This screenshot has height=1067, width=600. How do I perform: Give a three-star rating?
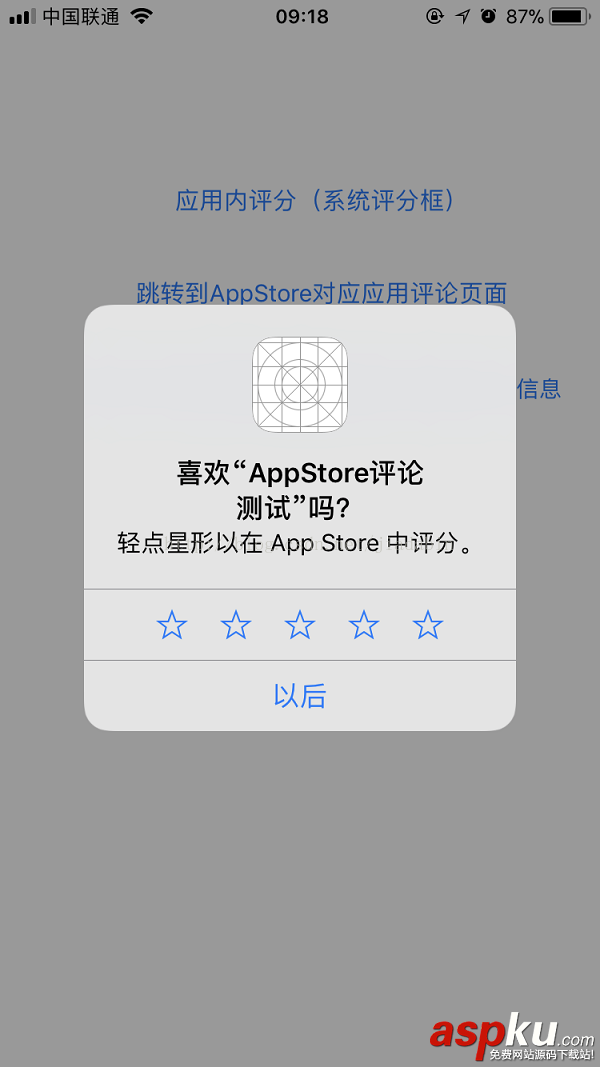(x=300, y=626)
